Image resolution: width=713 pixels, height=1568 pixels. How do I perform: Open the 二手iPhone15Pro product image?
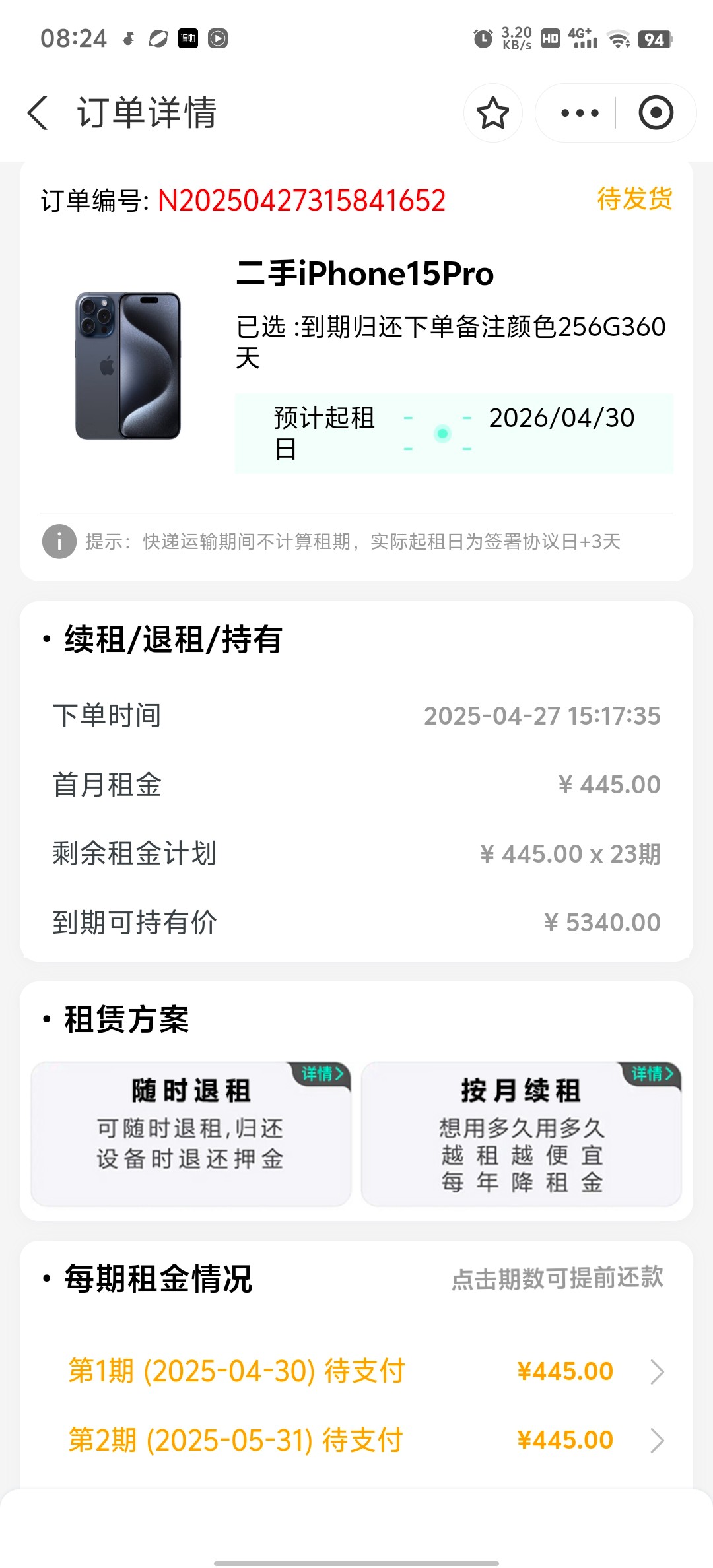pos(128,366)
